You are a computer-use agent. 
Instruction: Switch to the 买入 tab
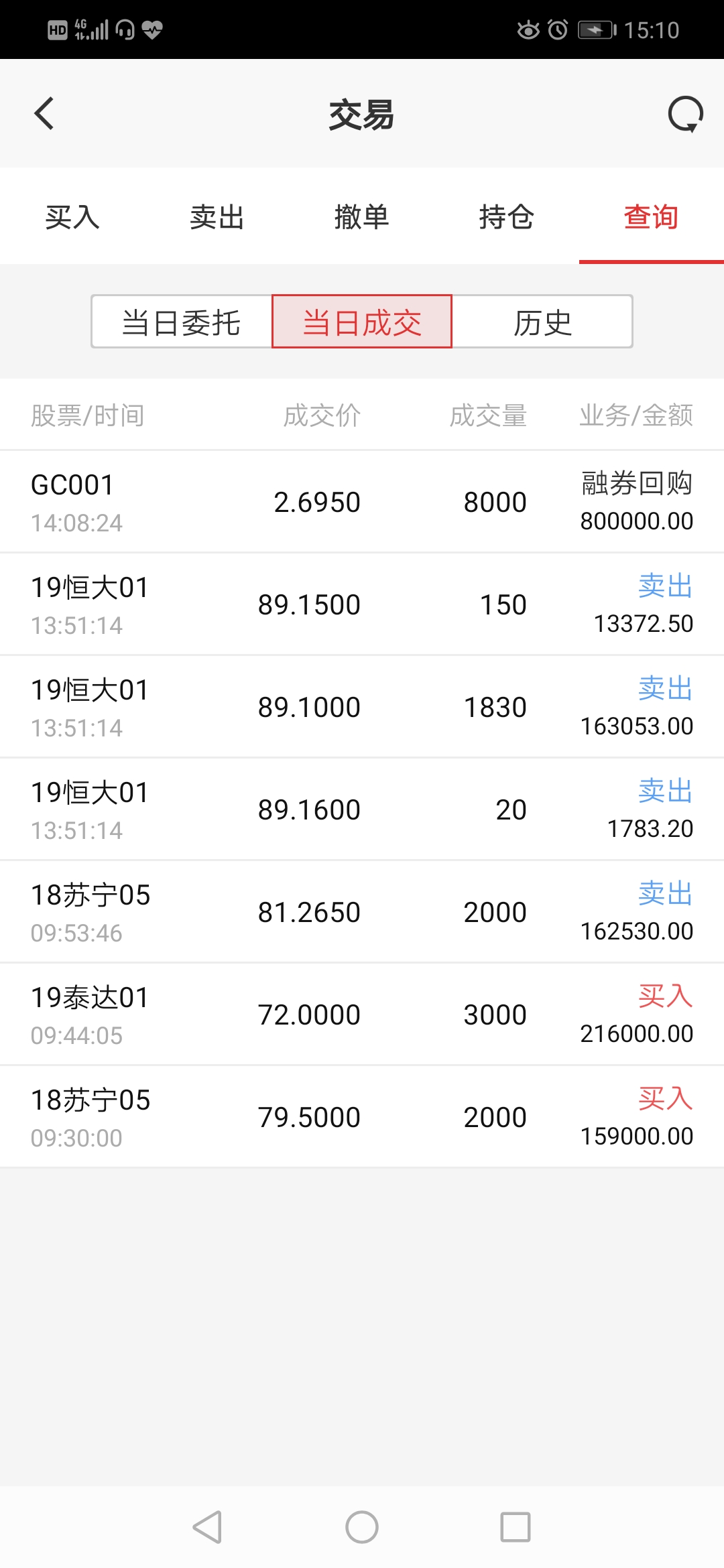[72, 217]
